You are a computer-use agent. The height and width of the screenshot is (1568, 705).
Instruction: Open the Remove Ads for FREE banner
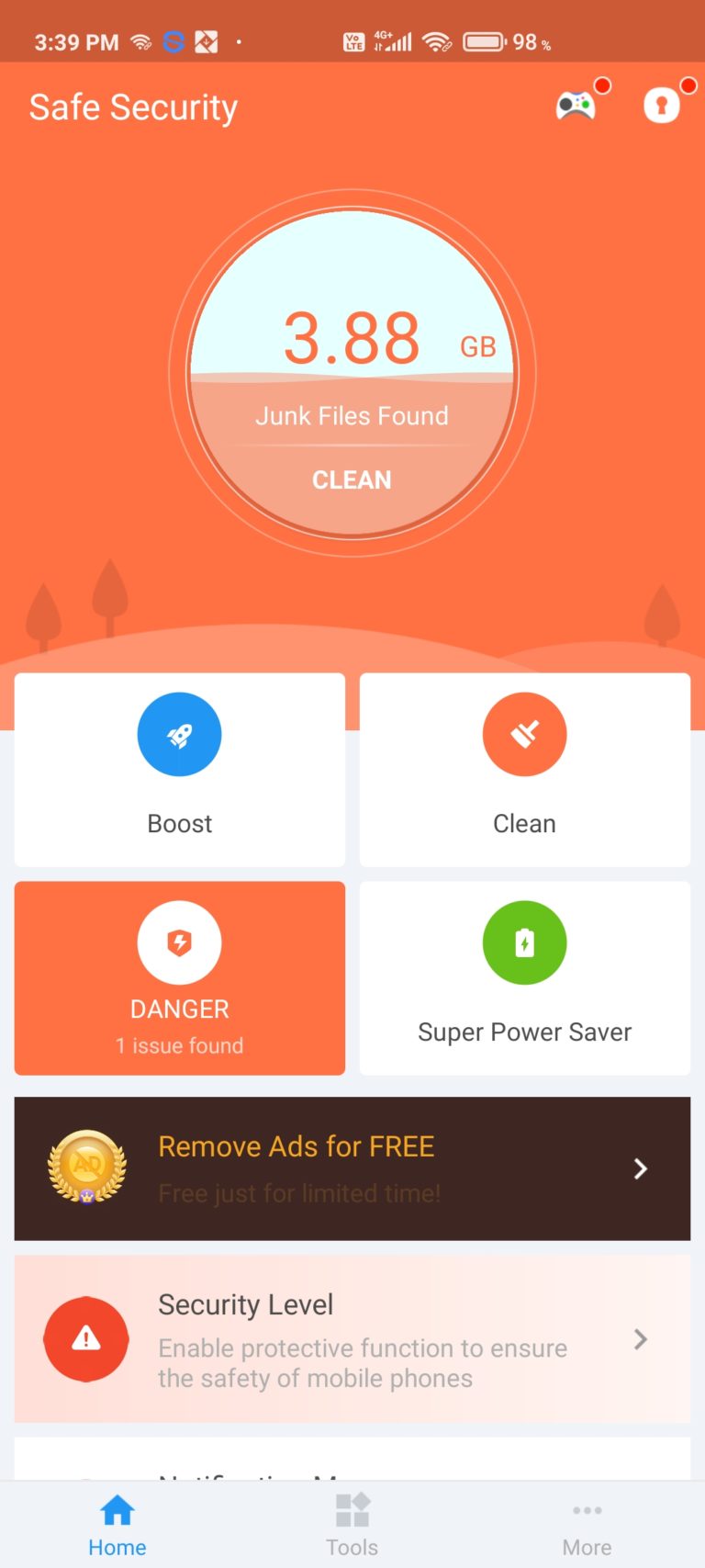click(352, 1168)
